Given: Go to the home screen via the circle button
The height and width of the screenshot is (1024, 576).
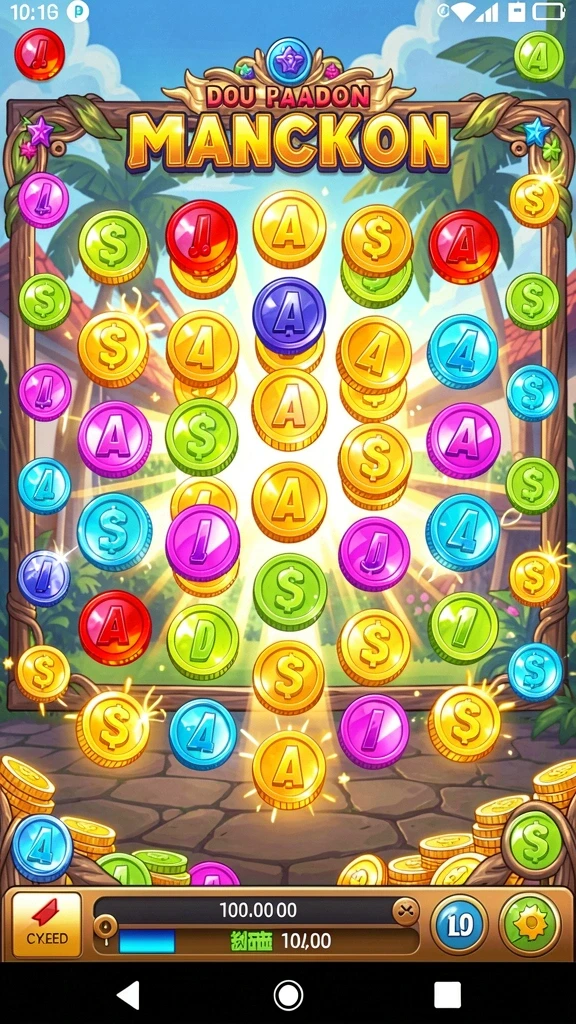Looking at the screenshot, I should coord(288,995).
